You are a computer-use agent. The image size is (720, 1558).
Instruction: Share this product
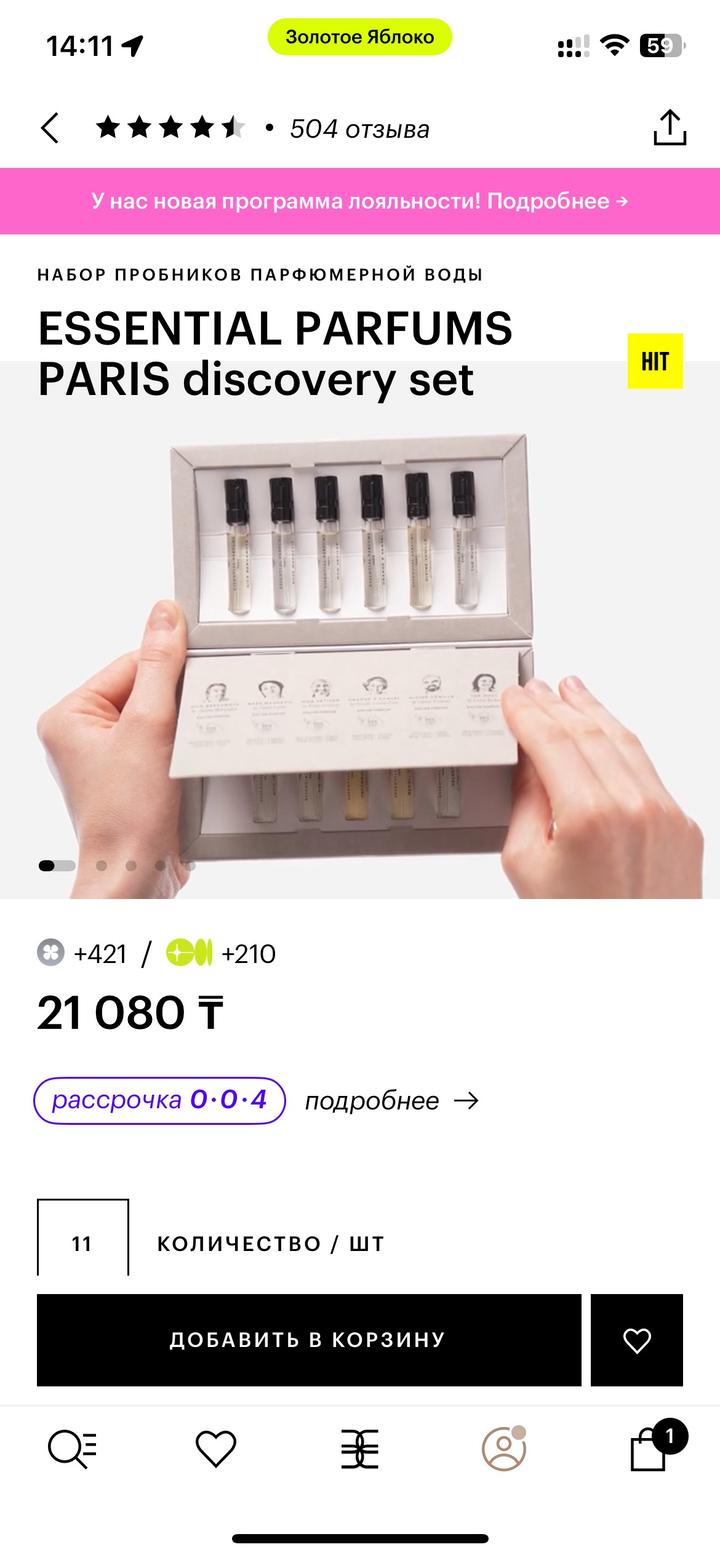point(669,128)
